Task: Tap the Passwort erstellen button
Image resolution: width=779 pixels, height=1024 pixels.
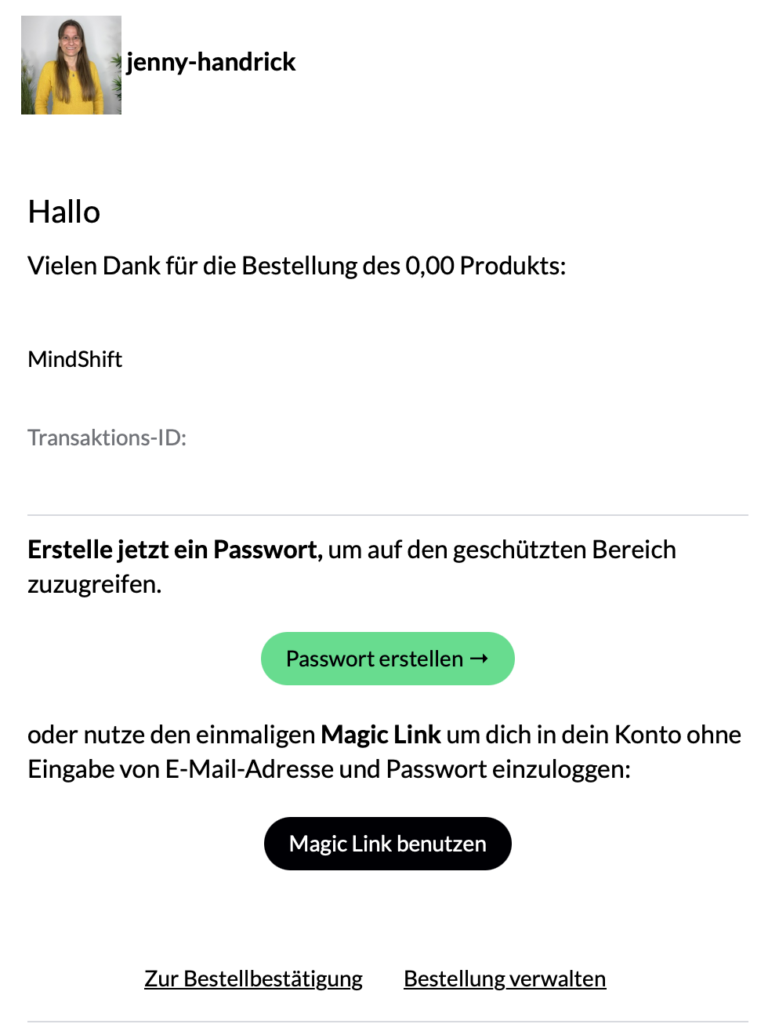Action: (x=387, y=659)
